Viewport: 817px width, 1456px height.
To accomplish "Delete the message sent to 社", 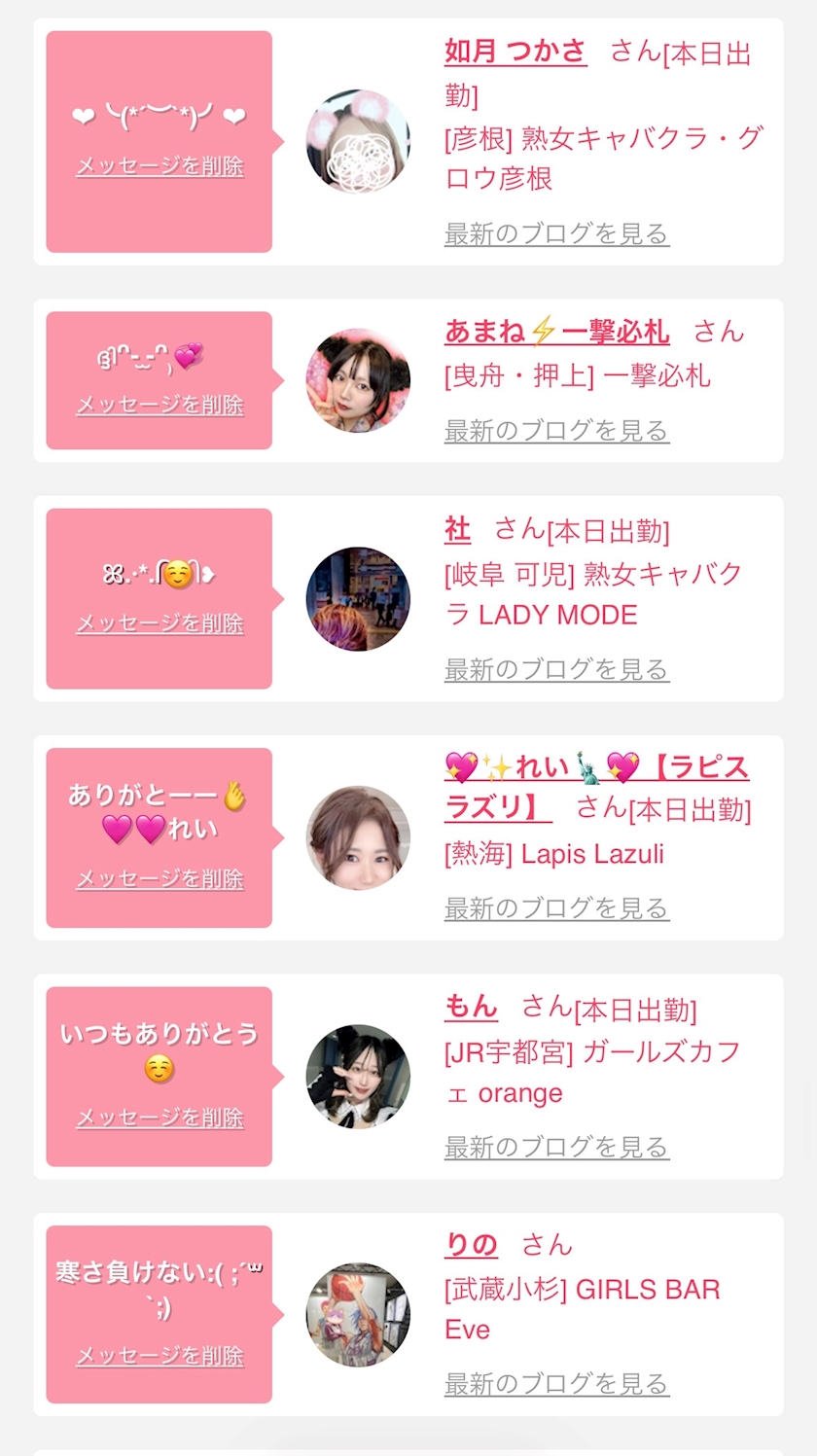I will pos(160,623).
